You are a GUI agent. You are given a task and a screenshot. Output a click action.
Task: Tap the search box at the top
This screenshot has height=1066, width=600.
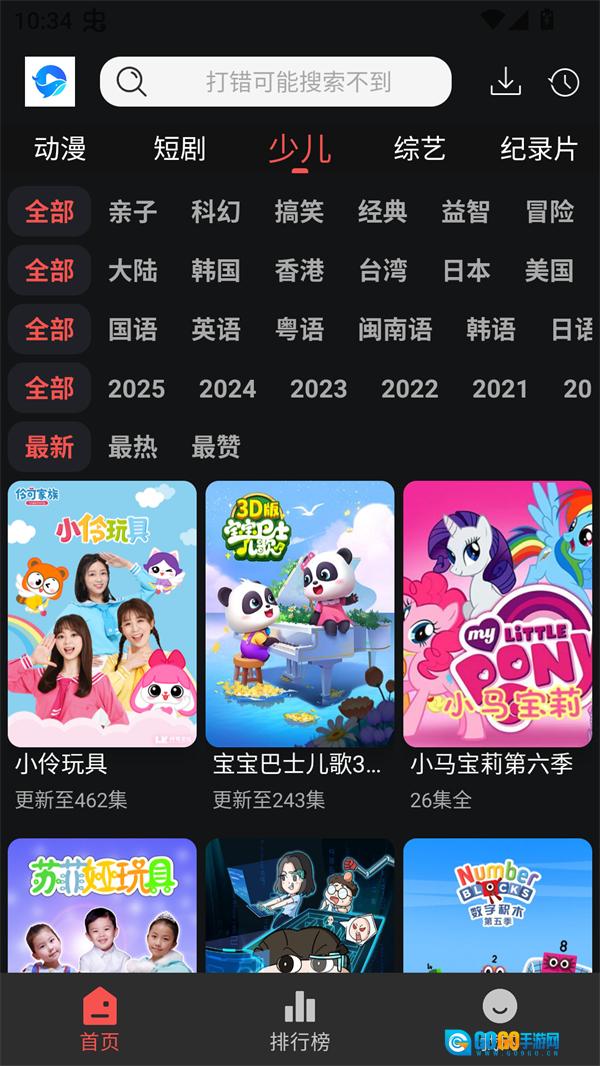[276, 82]
